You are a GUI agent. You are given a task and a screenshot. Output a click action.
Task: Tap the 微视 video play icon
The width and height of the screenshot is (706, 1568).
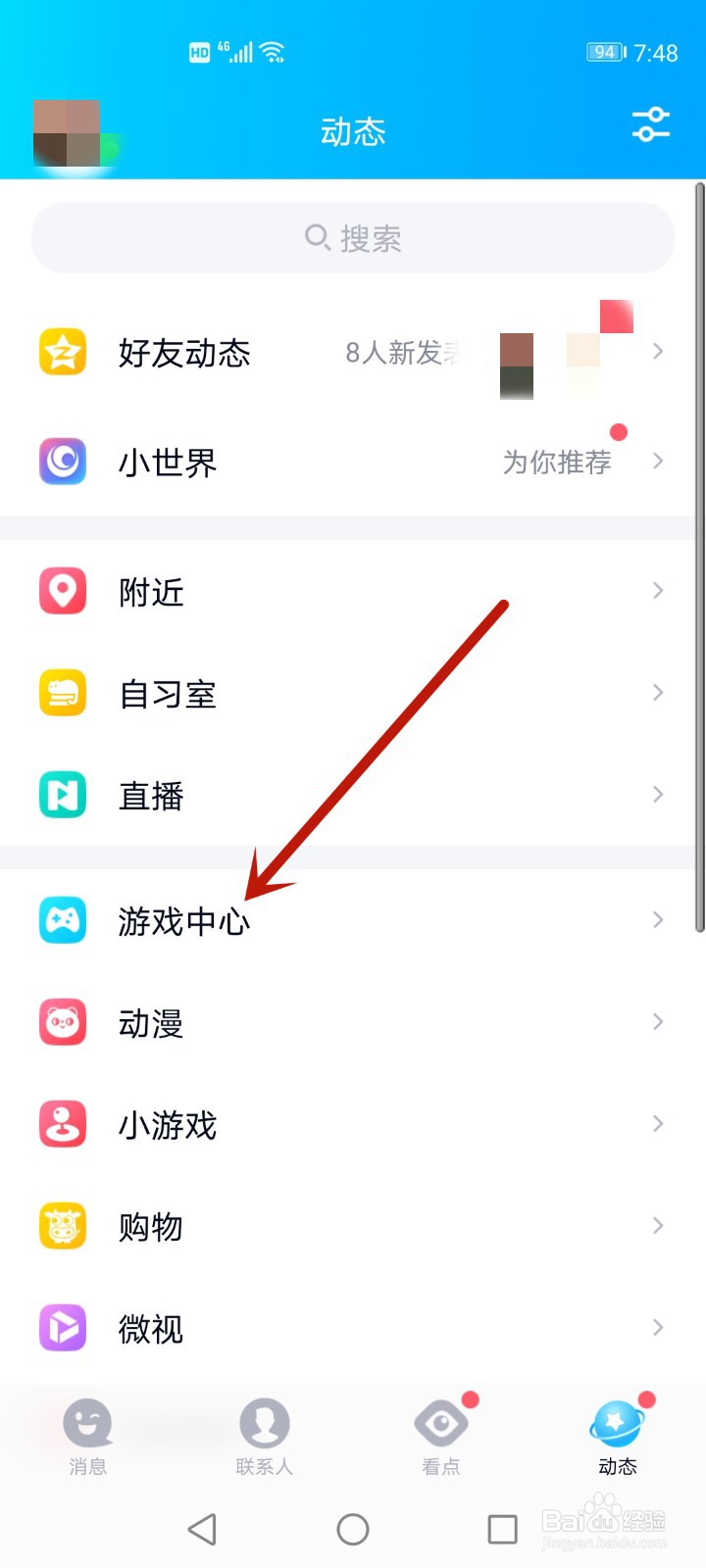tap(62, 1329)
